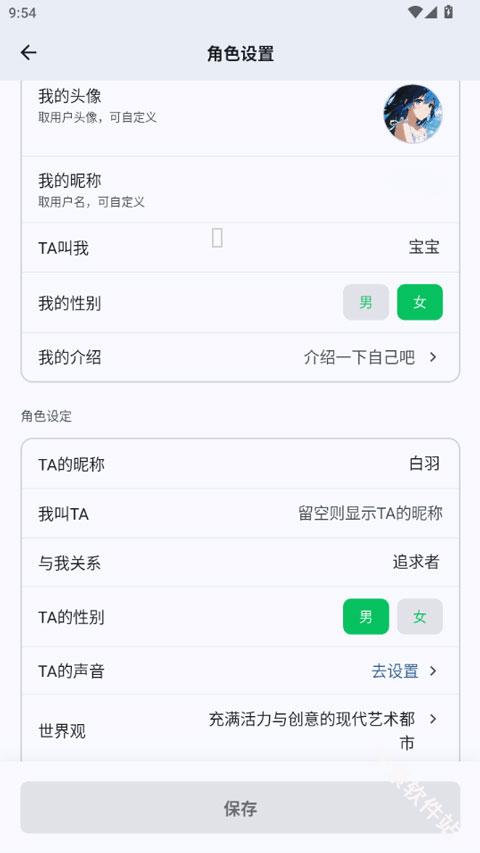Go back using the top-left arrow

pyautogui.click(x=28, y=53)
